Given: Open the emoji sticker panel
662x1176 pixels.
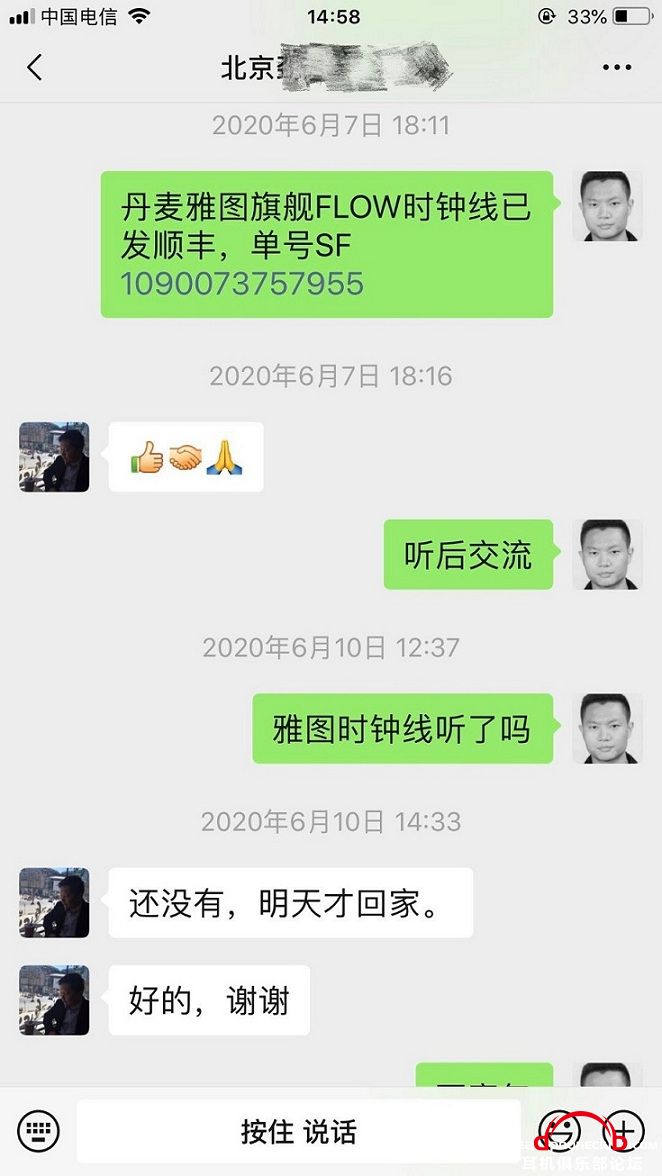Looking at the screenshot, I should pos(559,1130).
